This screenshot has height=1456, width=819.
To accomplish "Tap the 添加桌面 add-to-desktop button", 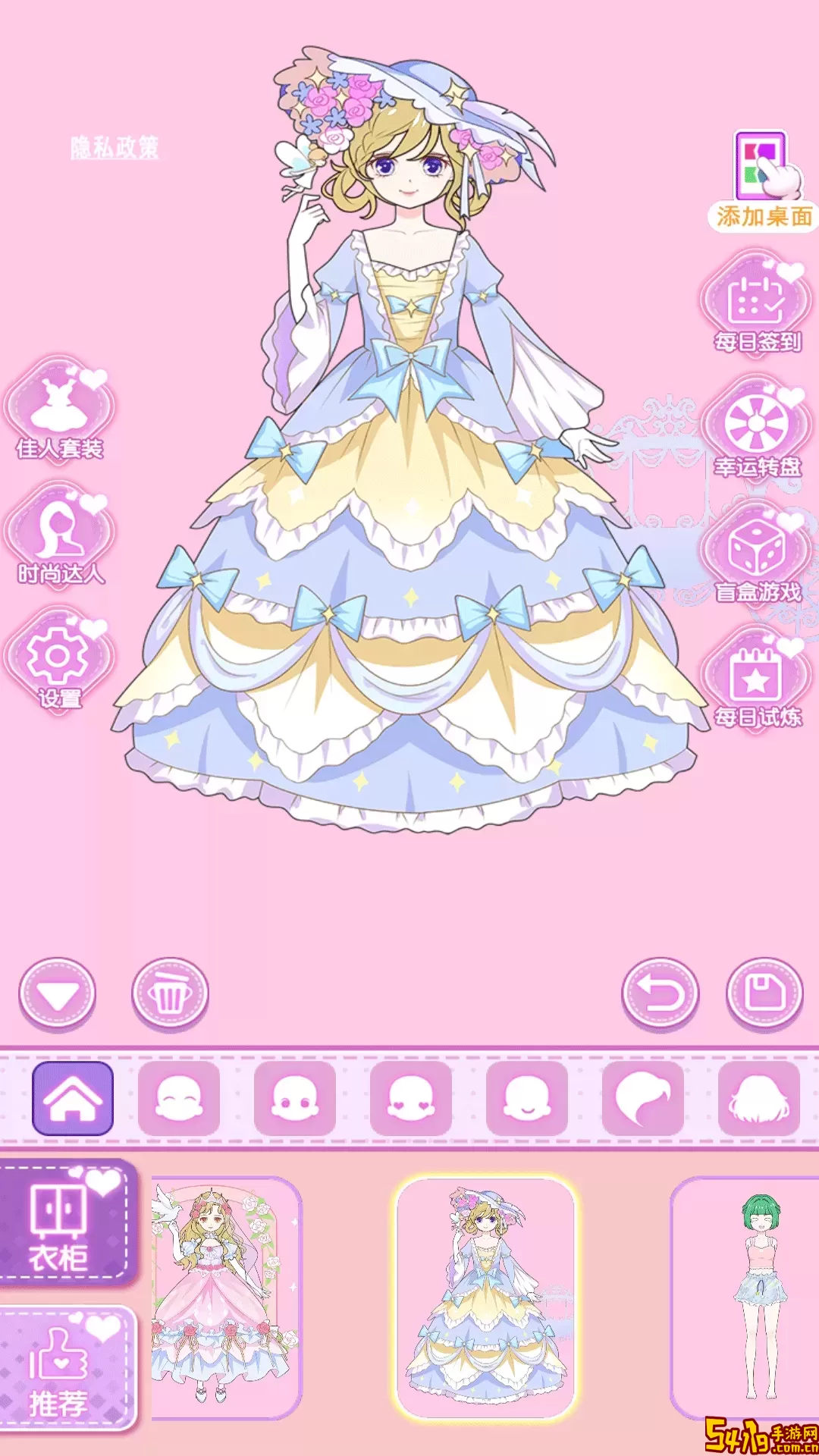I will click(x=763, y=182).
